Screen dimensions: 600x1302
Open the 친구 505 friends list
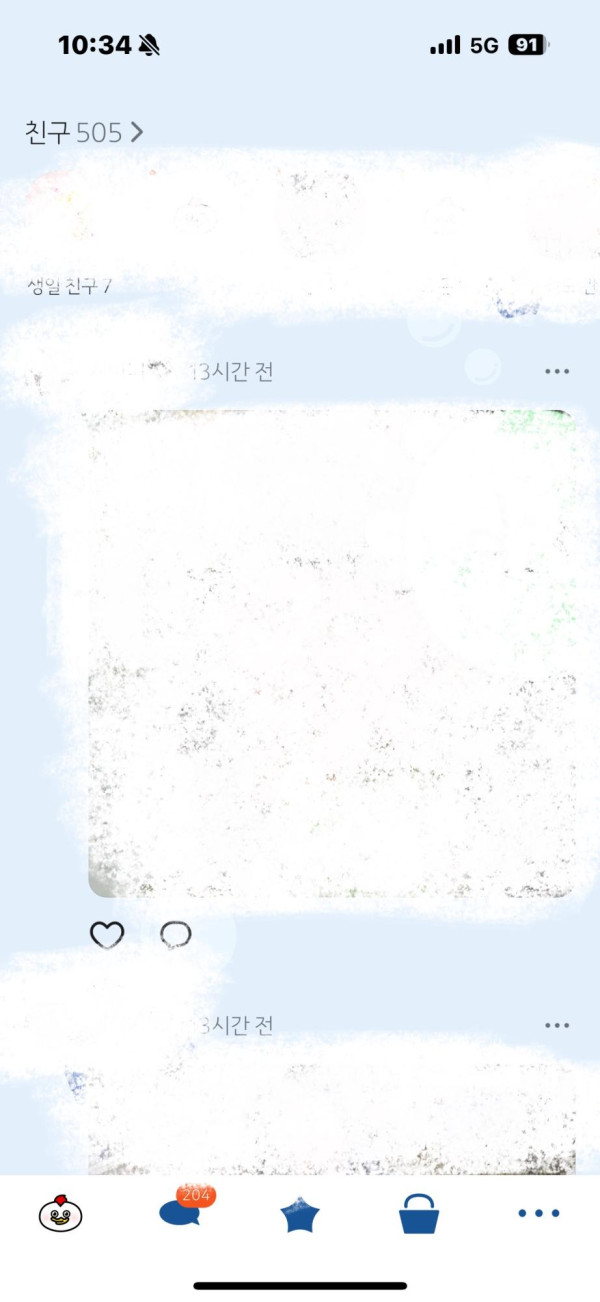tap(84, 132)
